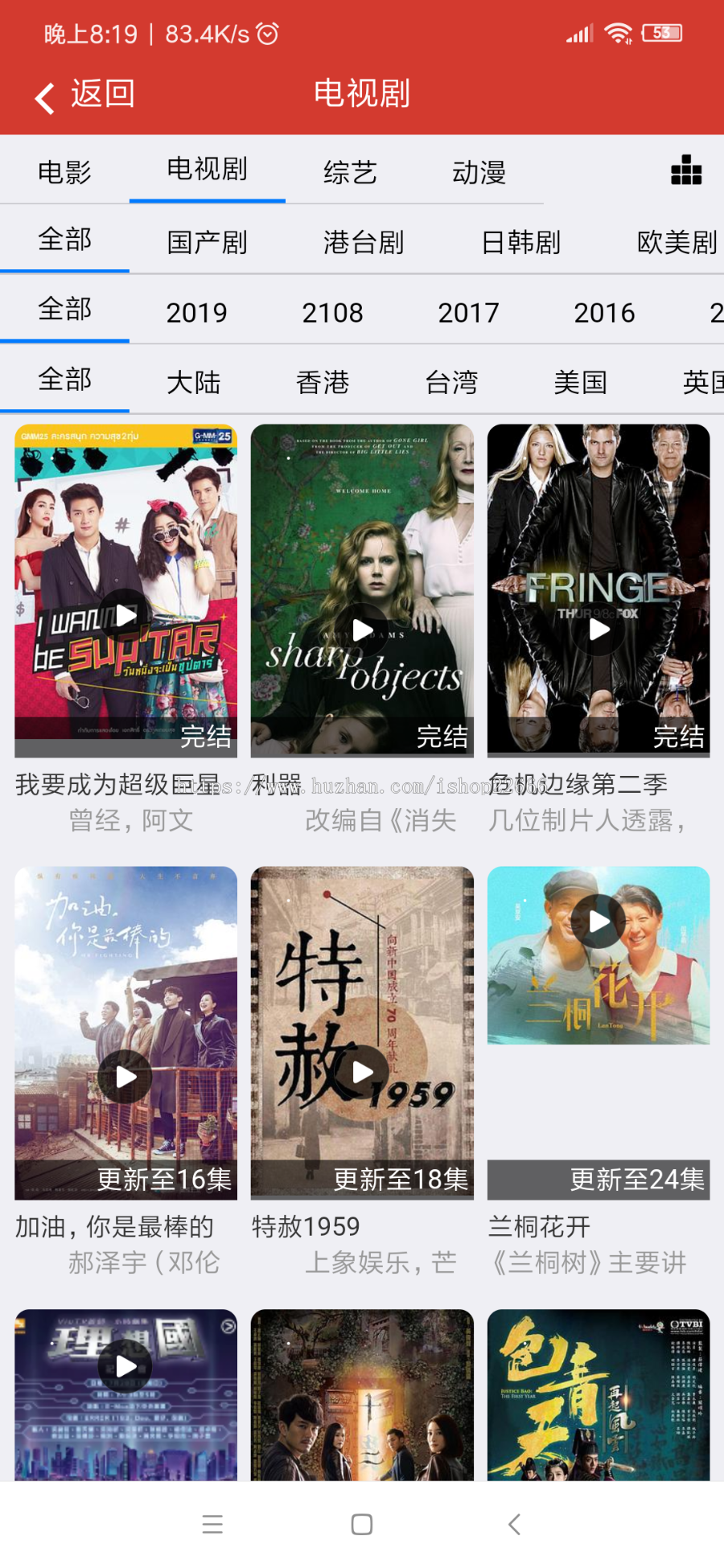This screenshot has width=724, height=1568.
Task: Select the 国产剧 category filter
Action: [x=207, y=241]
